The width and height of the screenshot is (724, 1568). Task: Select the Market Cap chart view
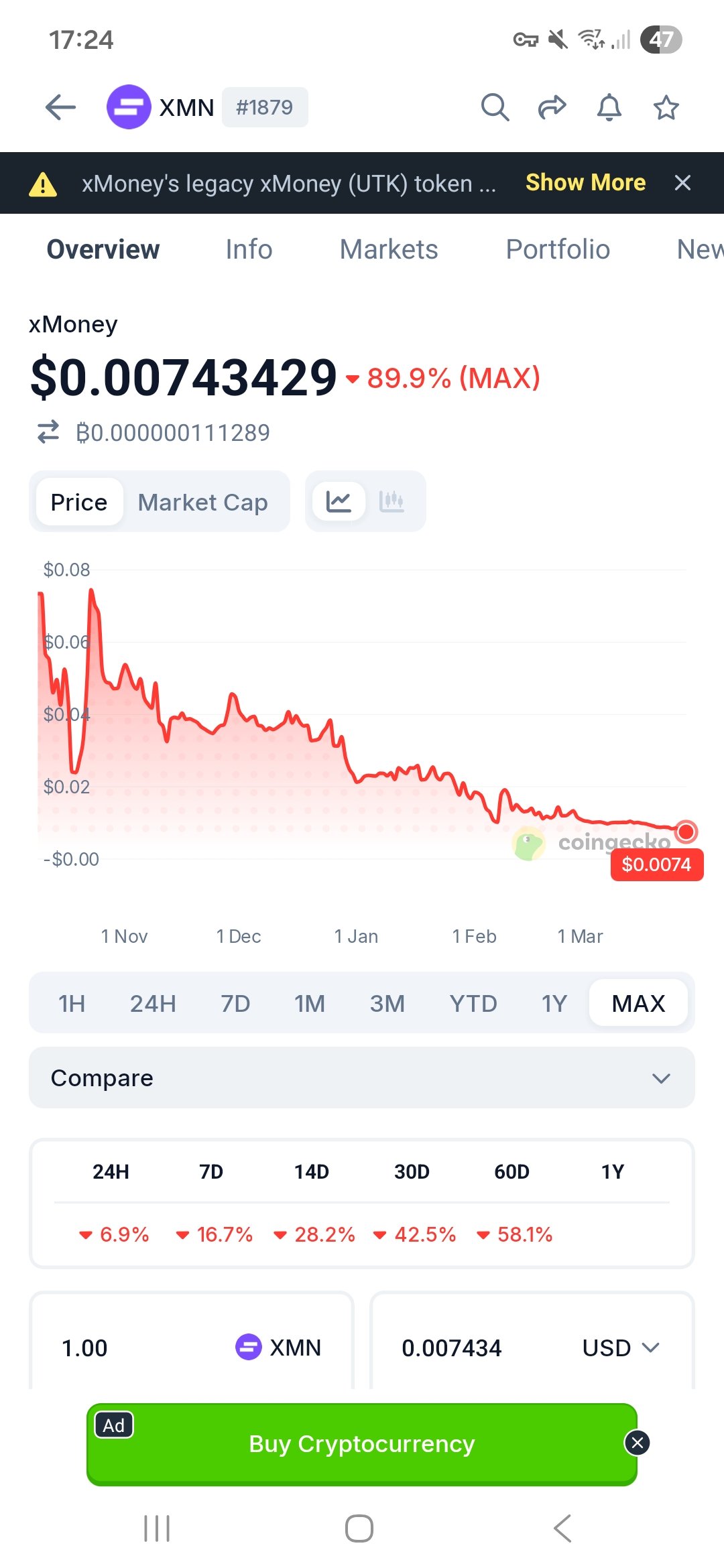[202, 502]
